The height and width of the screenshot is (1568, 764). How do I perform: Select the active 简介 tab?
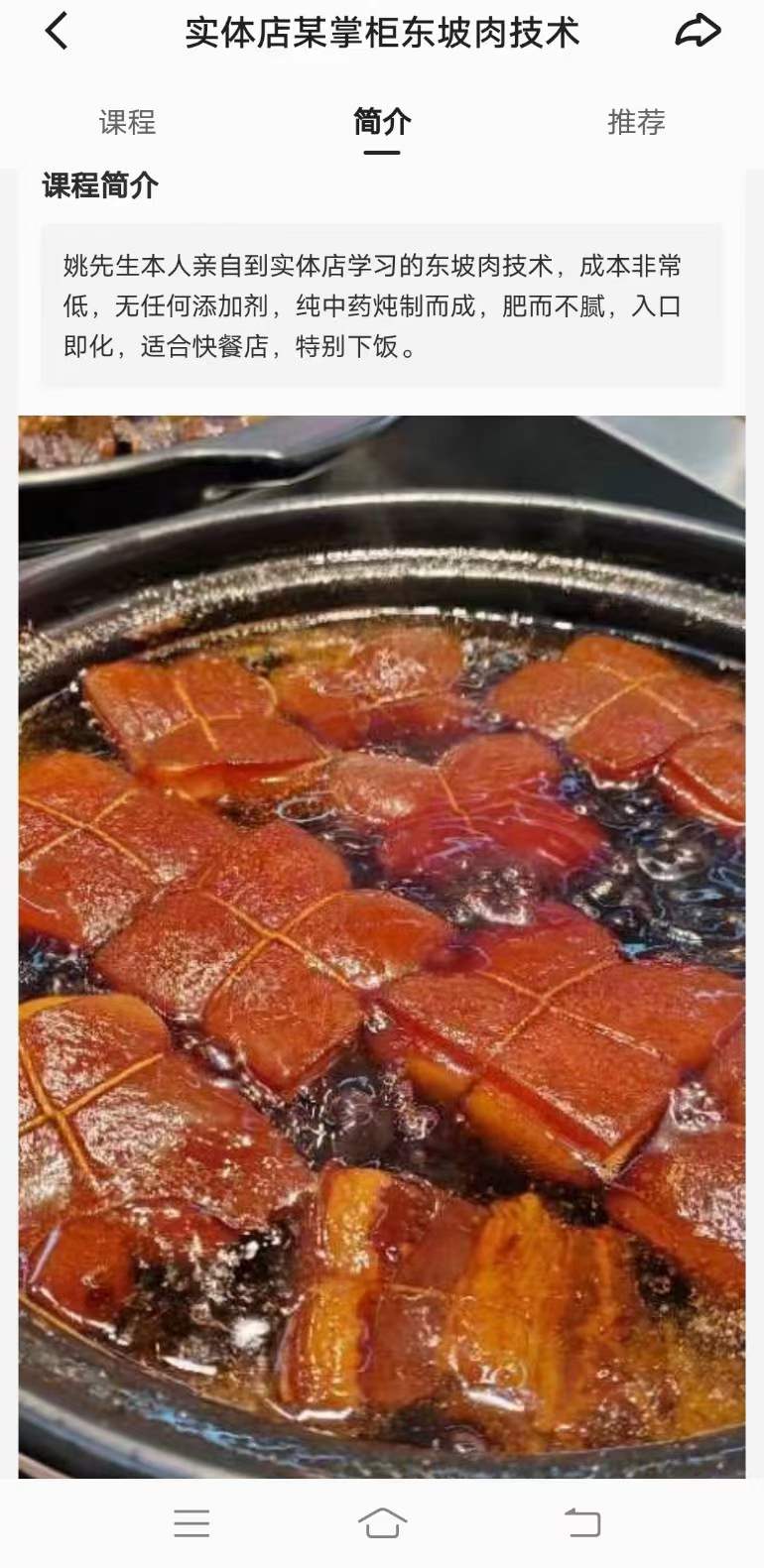[380, 123]
